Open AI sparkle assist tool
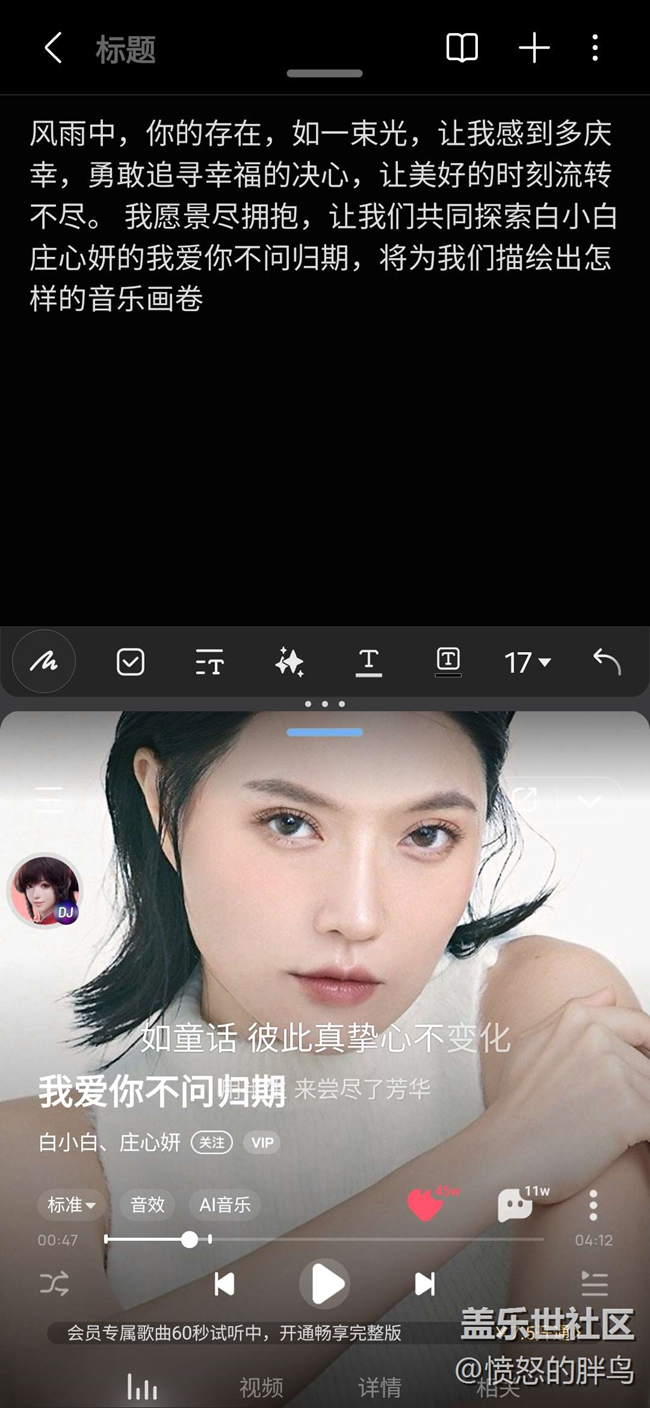 click(289, 661)
